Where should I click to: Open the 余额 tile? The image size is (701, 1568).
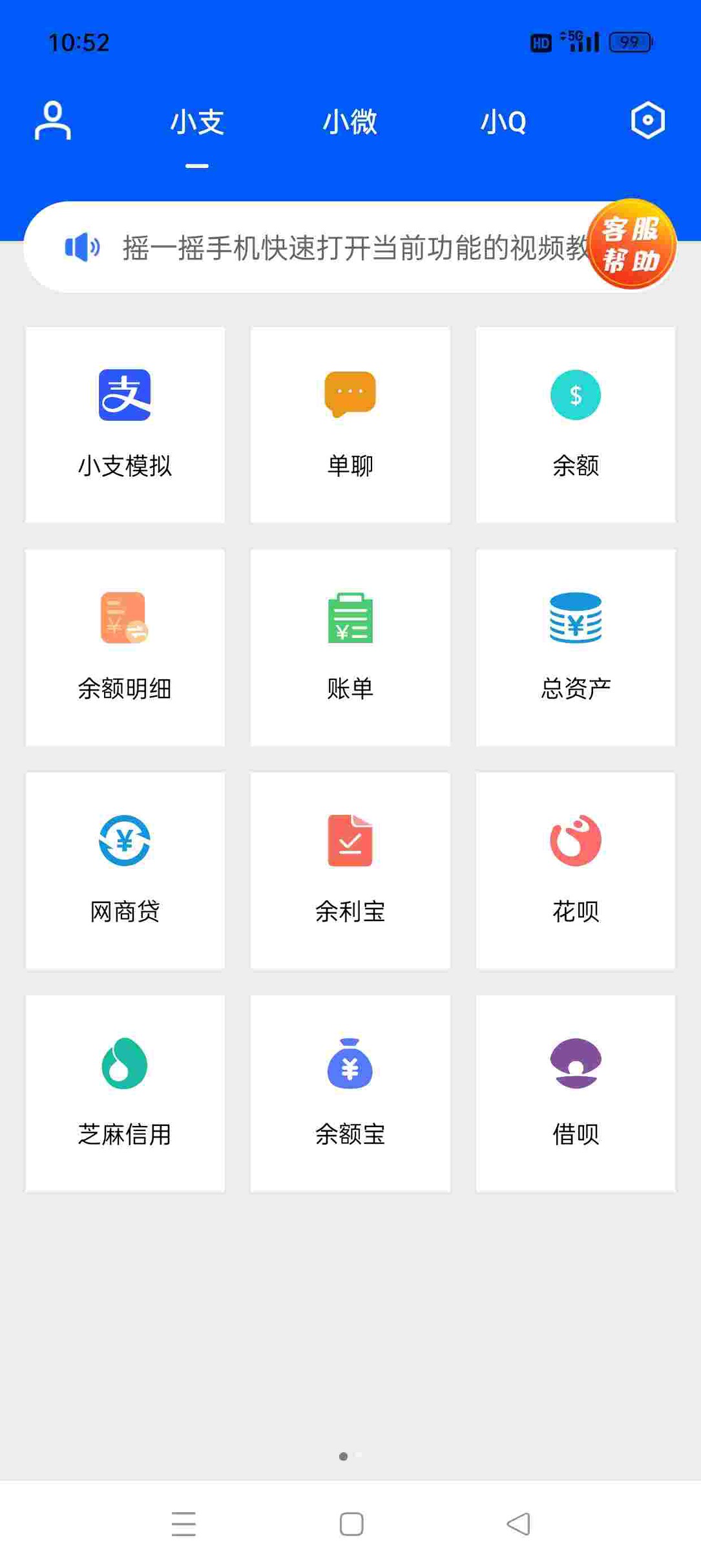click(x=576, y=425)
